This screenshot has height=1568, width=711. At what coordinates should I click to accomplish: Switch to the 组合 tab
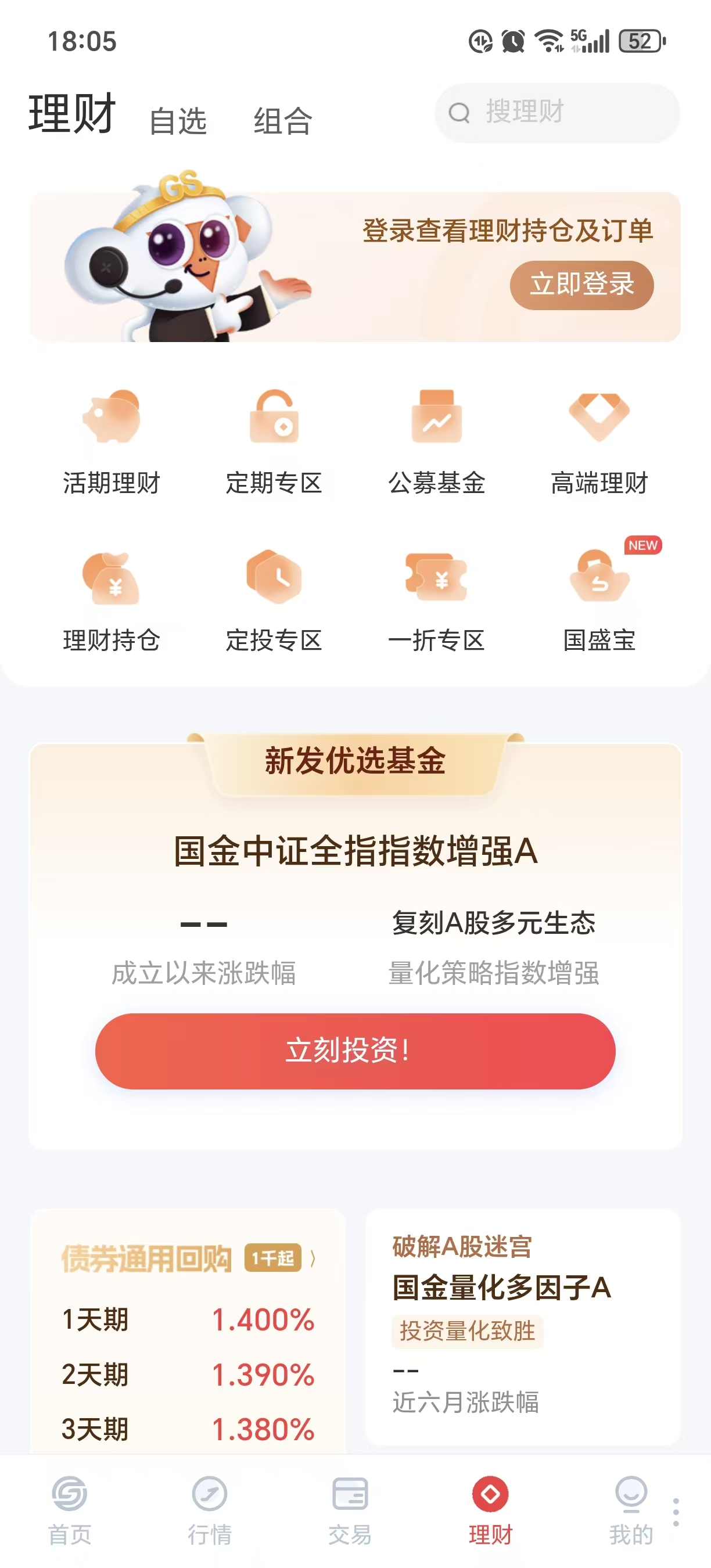pos(283,121)
